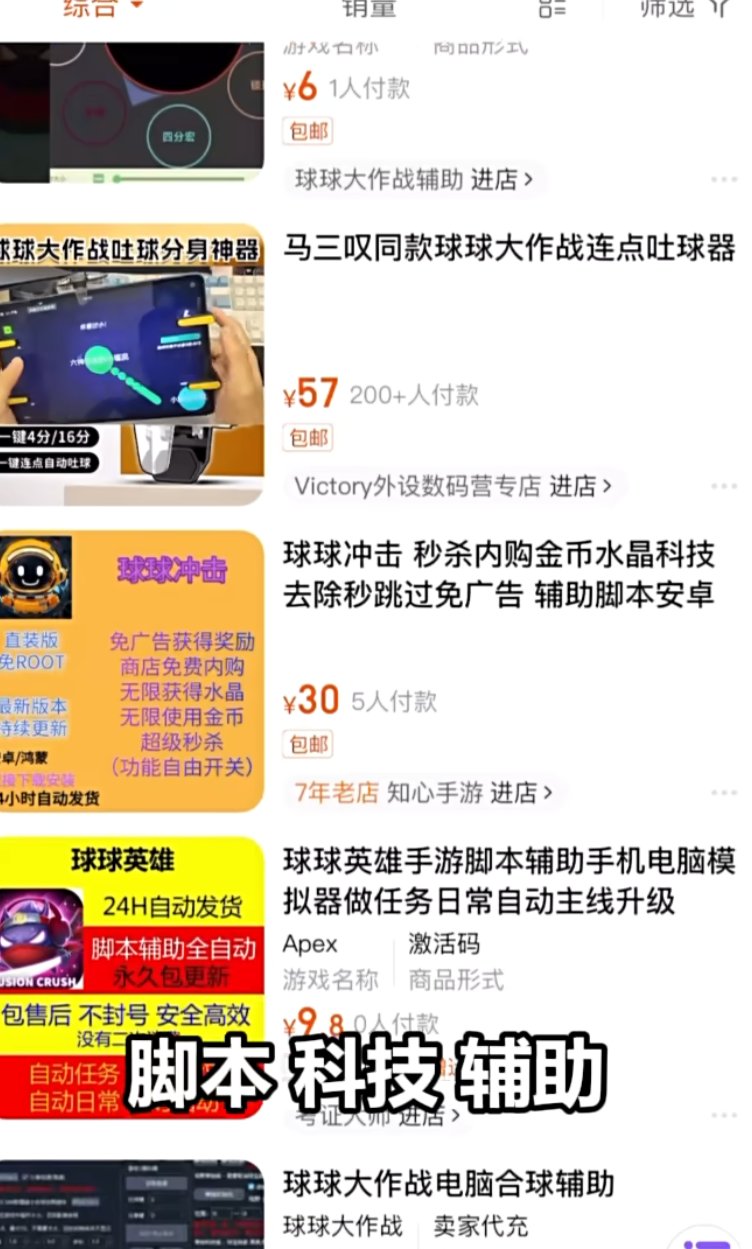The image size is (752, 1249).
Task: Open more options for the ¥57 连点吐球器 item
Action: pos(724,486)
